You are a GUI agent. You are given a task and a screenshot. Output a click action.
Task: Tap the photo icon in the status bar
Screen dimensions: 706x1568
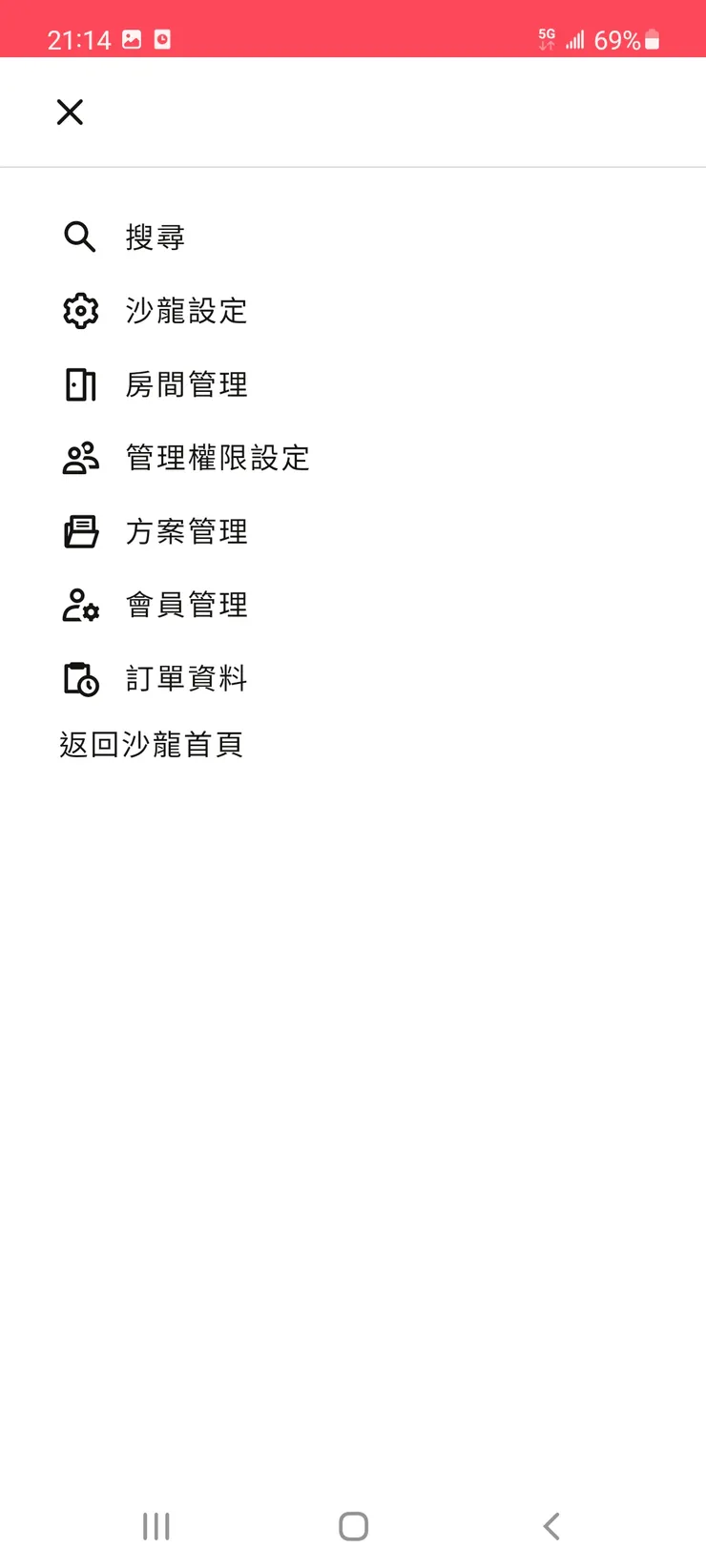pyautogui.click(x=132, y=39)
